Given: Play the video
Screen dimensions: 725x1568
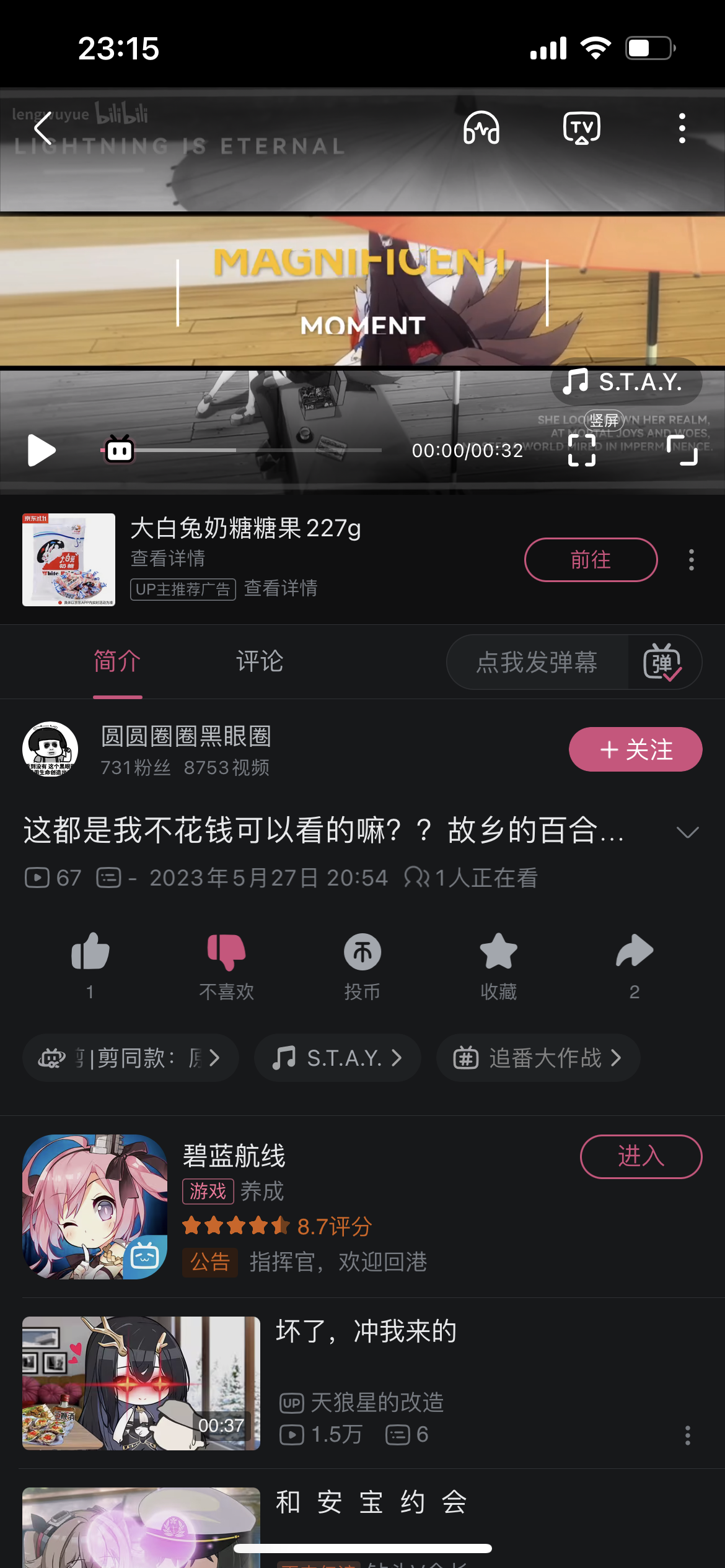Looking at the screenshot, I should coord(42,450).
